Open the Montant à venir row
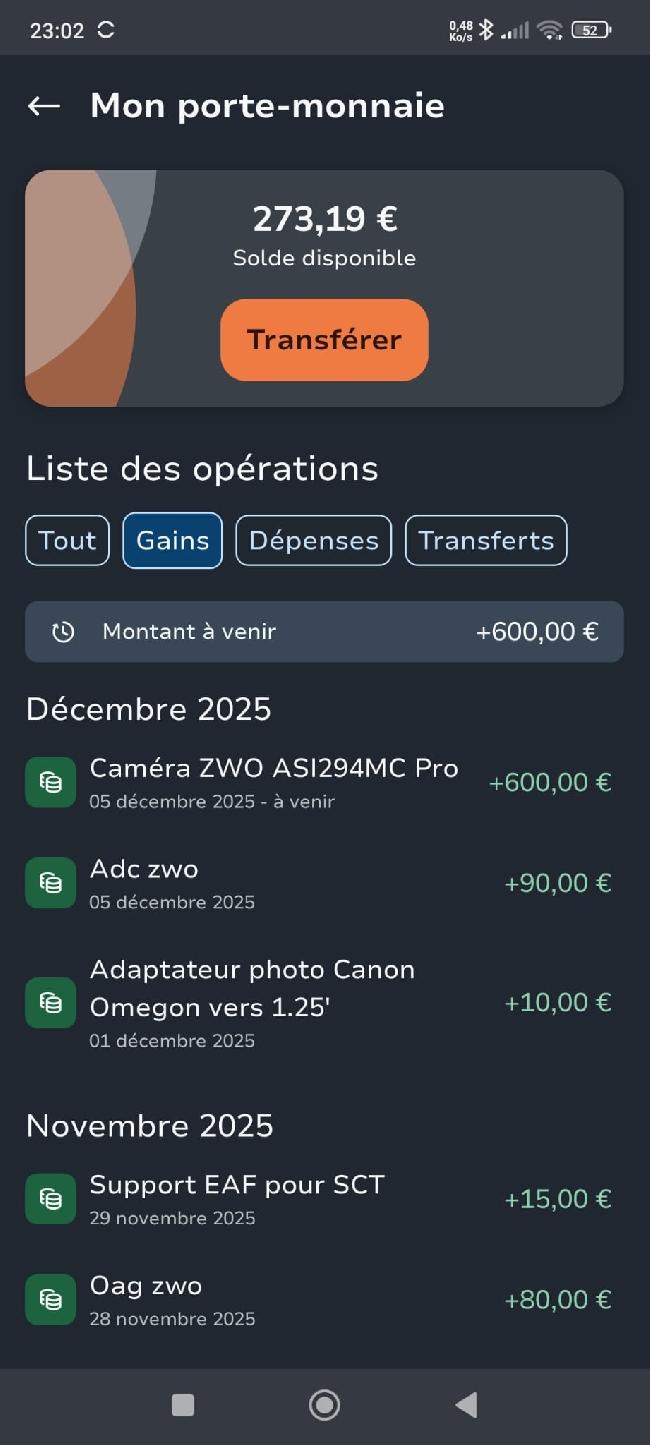The image size is (650, 1445). point(324,632)
